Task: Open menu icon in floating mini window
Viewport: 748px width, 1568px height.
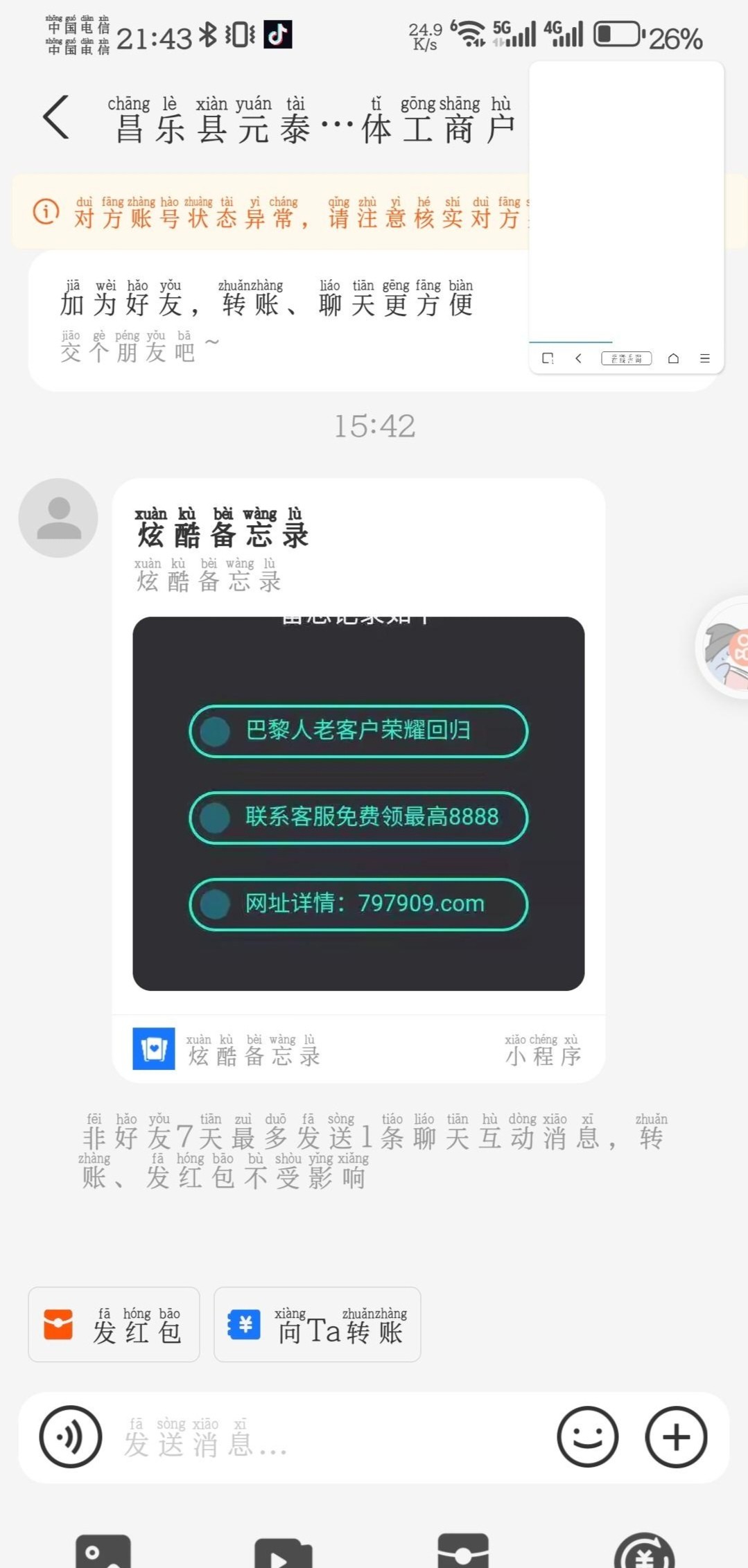Action: pyautogui.click(x=705, y=358)
